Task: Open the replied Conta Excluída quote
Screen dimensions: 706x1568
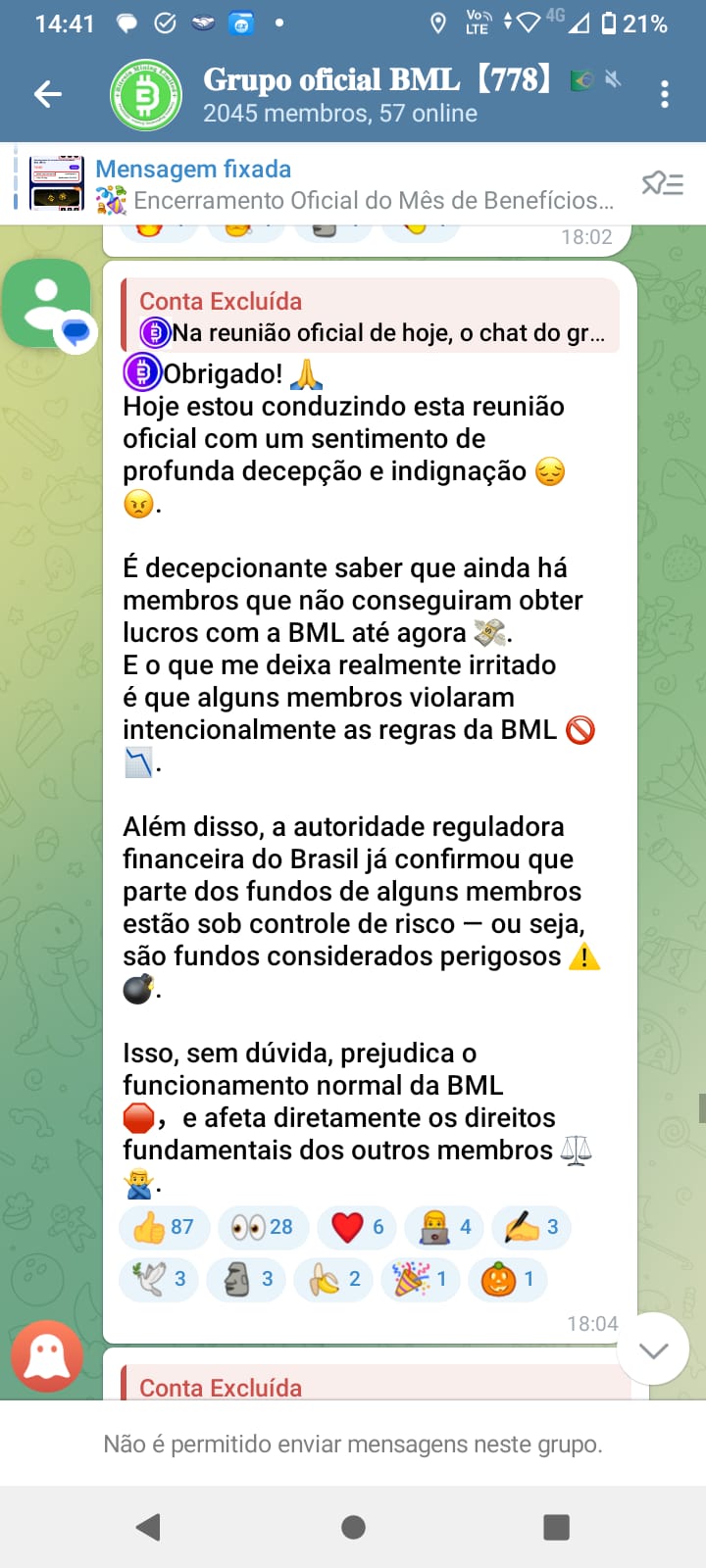Action: tap(371, 317)
